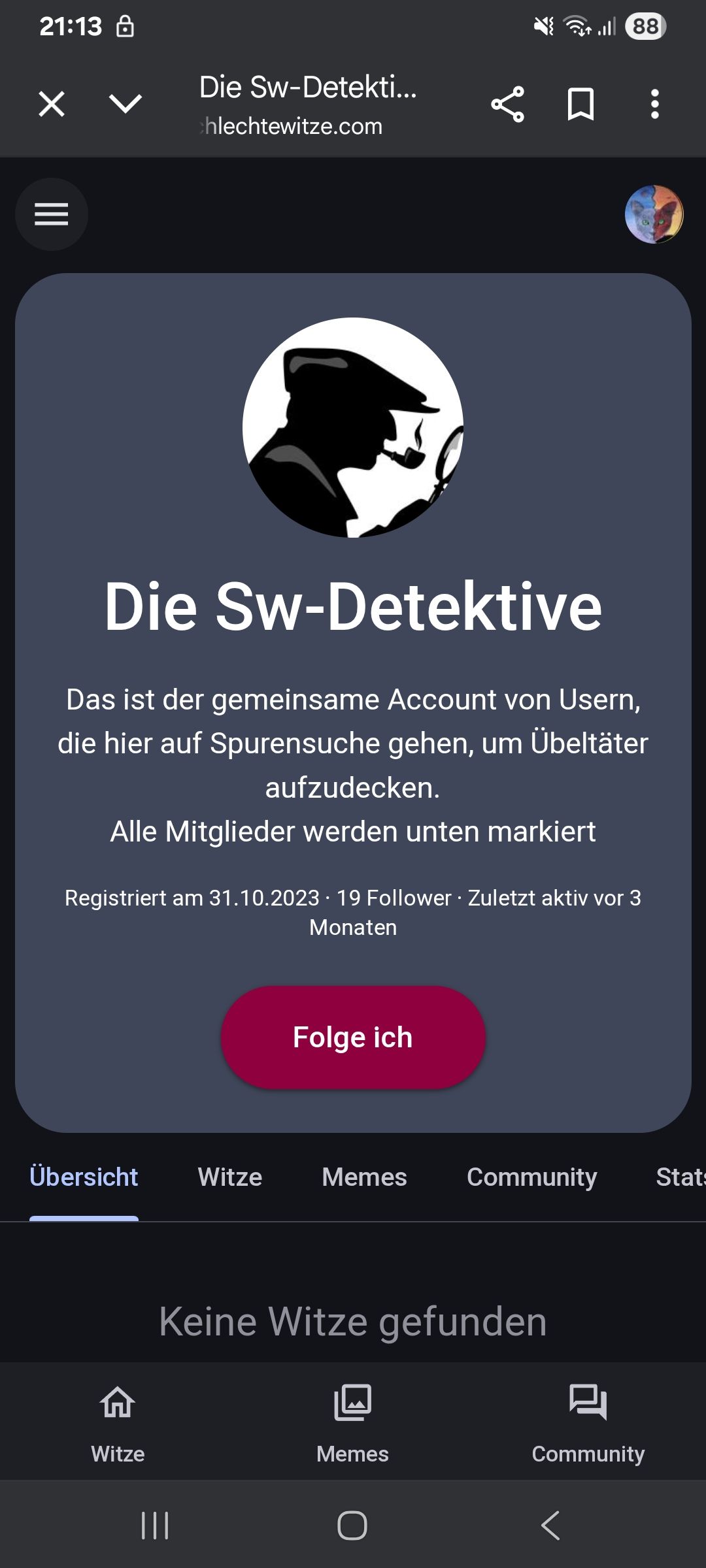The height and width of the screenshot is (1568, 706).
Task: Switch to the Stats profile tab
Action: tap(681, 1177)
